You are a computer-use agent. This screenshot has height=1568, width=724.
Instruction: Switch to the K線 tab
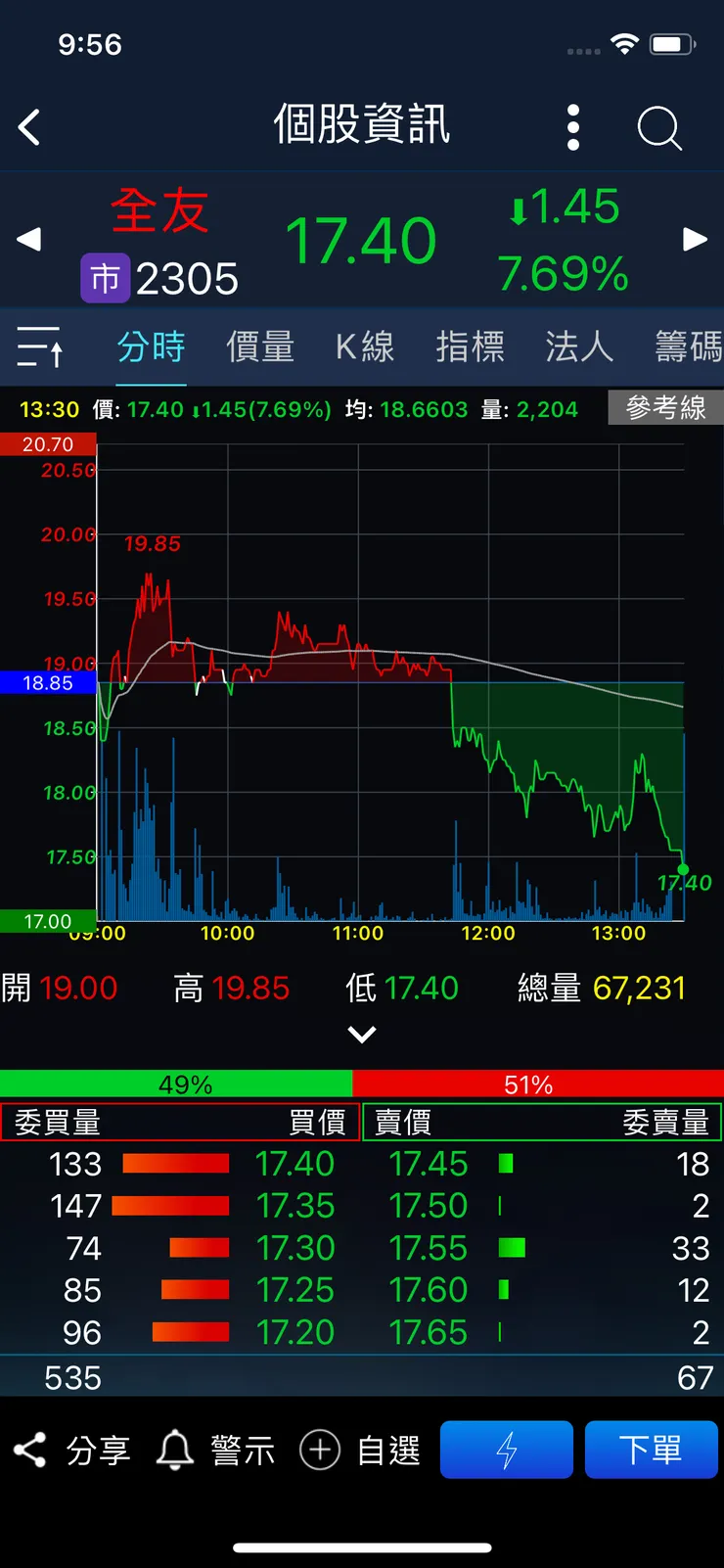click(x=365, y=346)
